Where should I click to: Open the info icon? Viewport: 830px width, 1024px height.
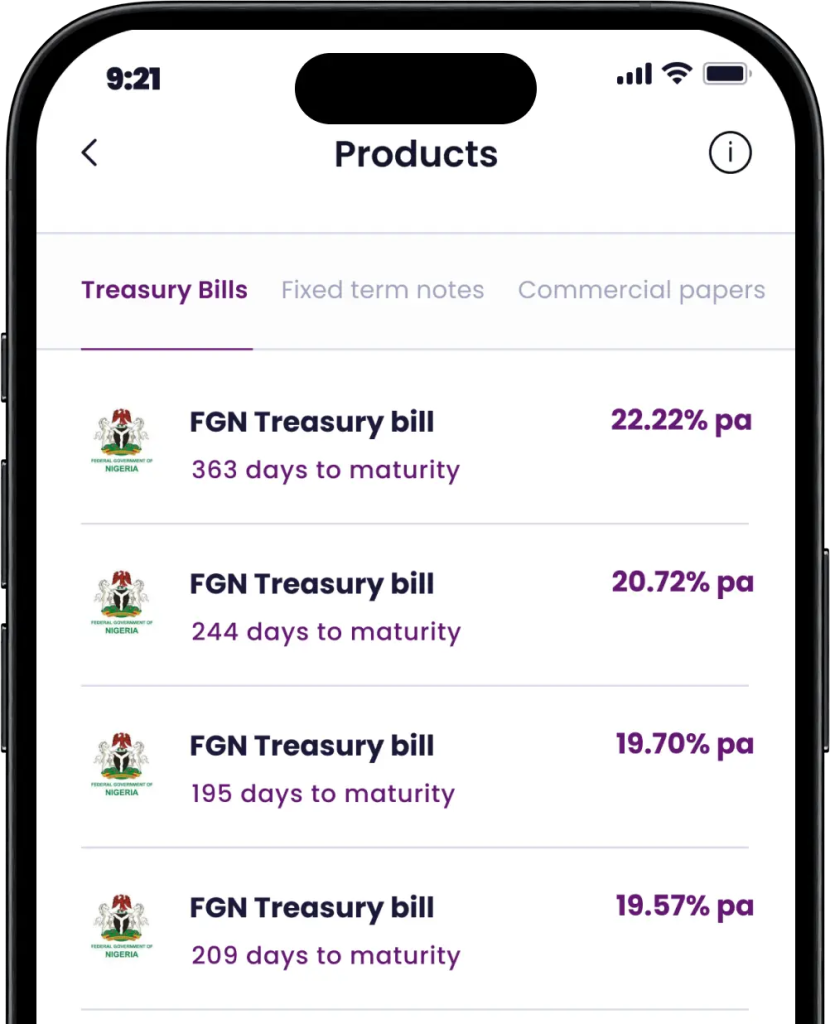(x=729, y=153)
